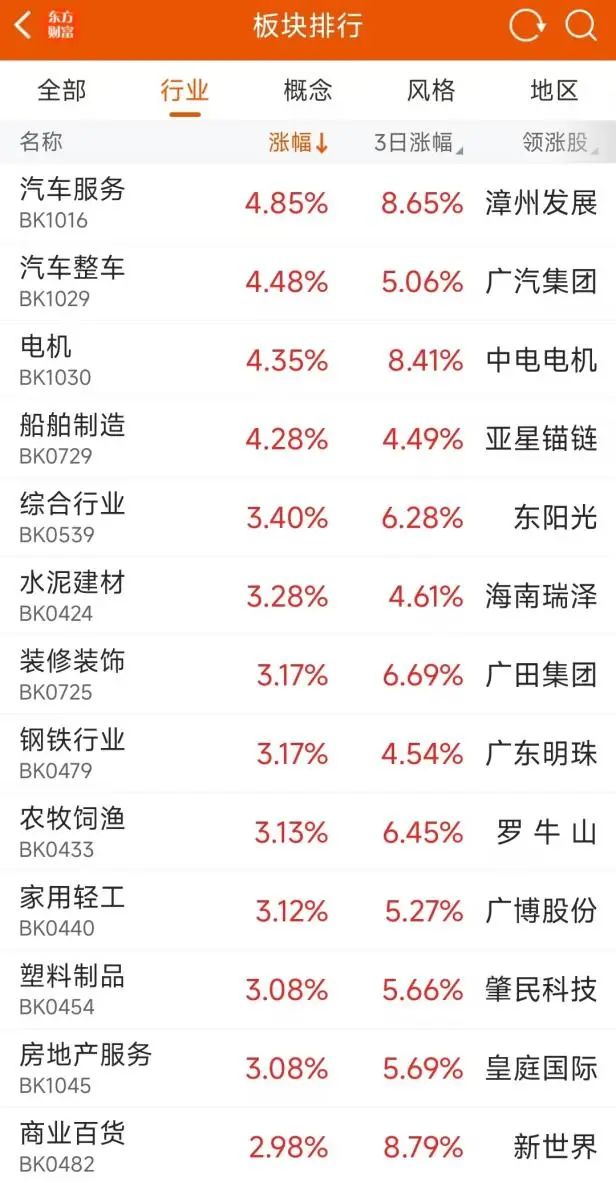The width and height of the screenshot is (616, 1183).
Task: Switch to the 概念 tab
Action: pyautogui.click(x=308, y=91)
